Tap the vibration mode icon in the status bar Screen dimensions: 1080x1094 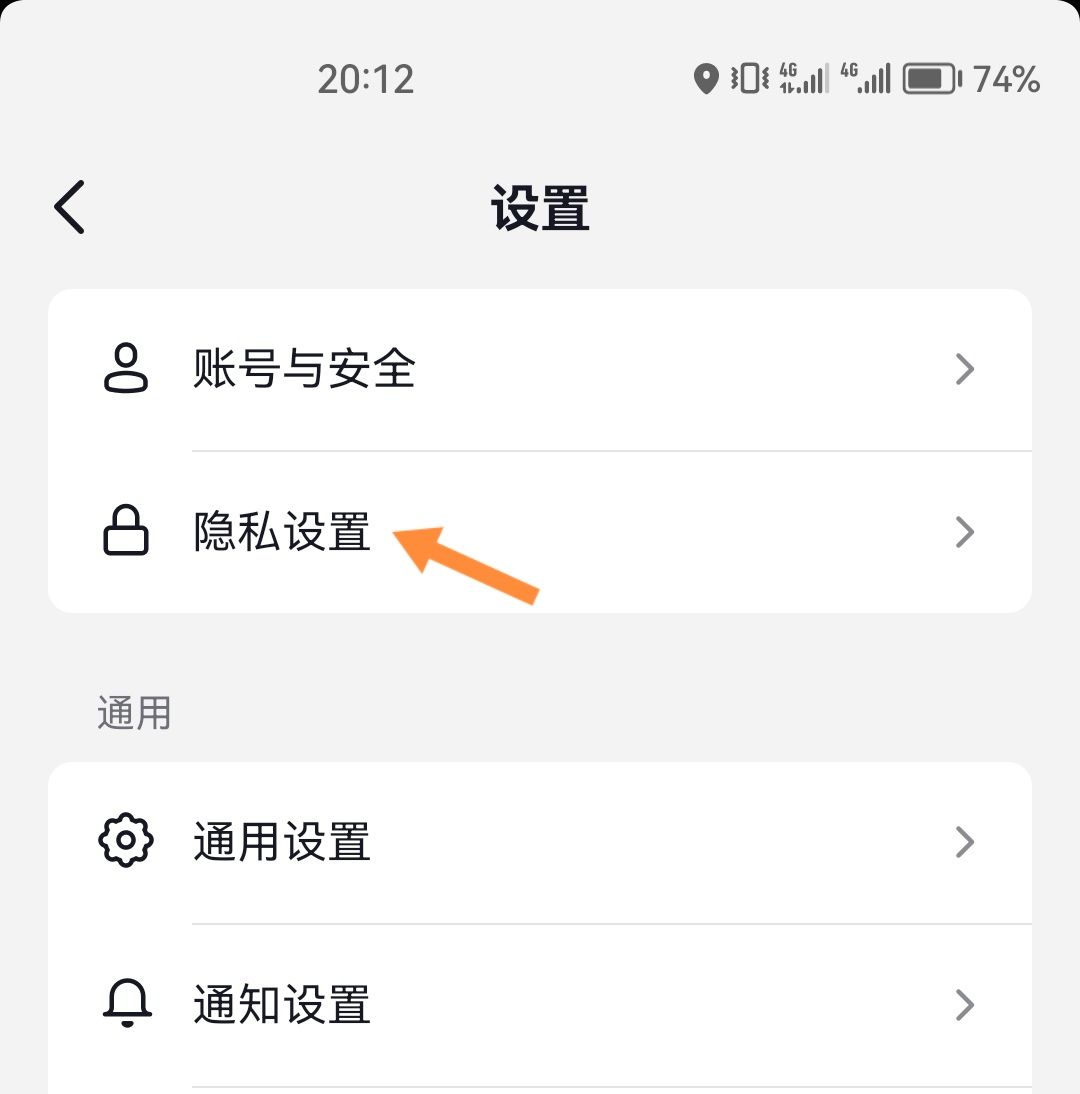(750, 78)
